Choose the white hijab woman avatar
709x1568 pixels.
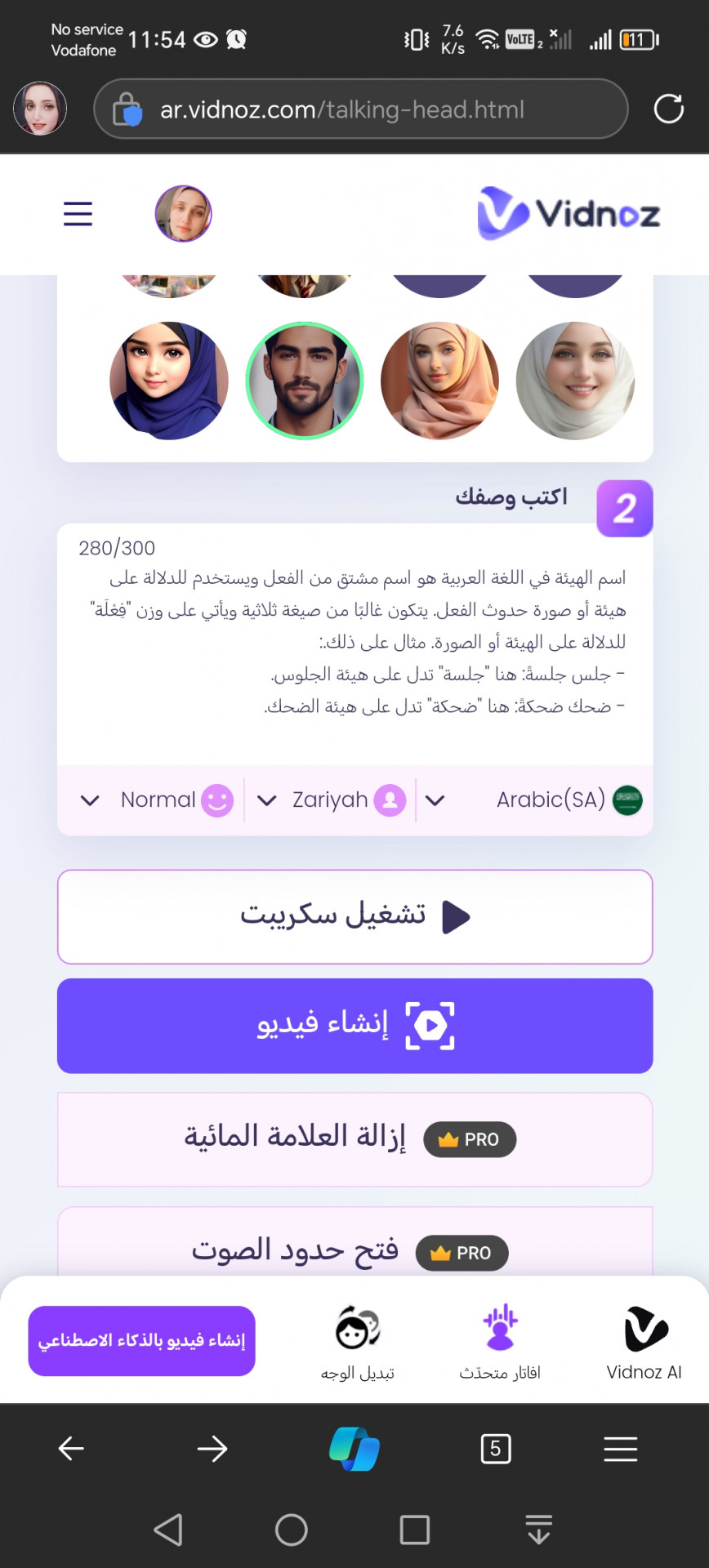(575, 381)
